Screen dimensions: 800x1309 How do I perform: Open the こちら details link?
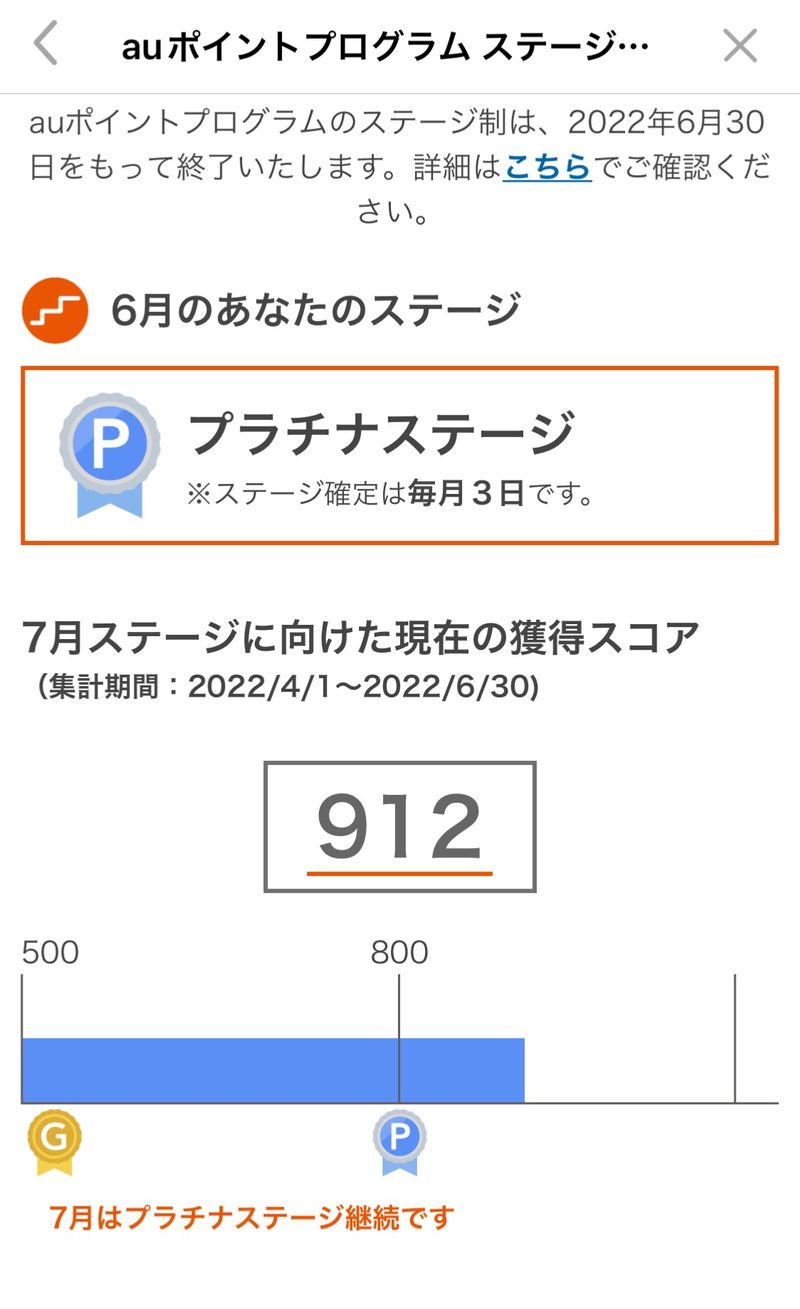pos(547,168)
